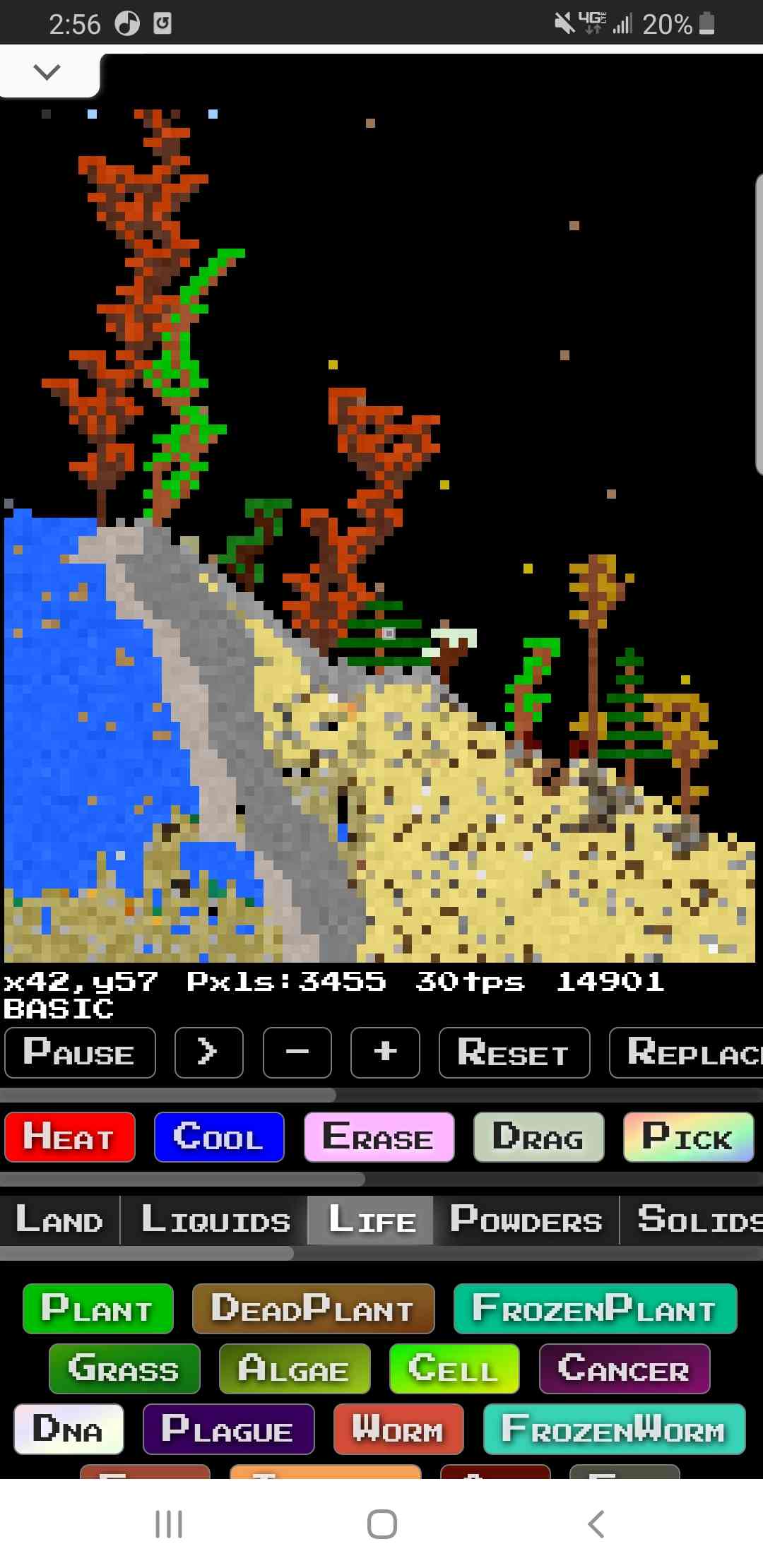The image size is (763, 1568).
Task: Pause the simulation
Action: point(79,1052)
